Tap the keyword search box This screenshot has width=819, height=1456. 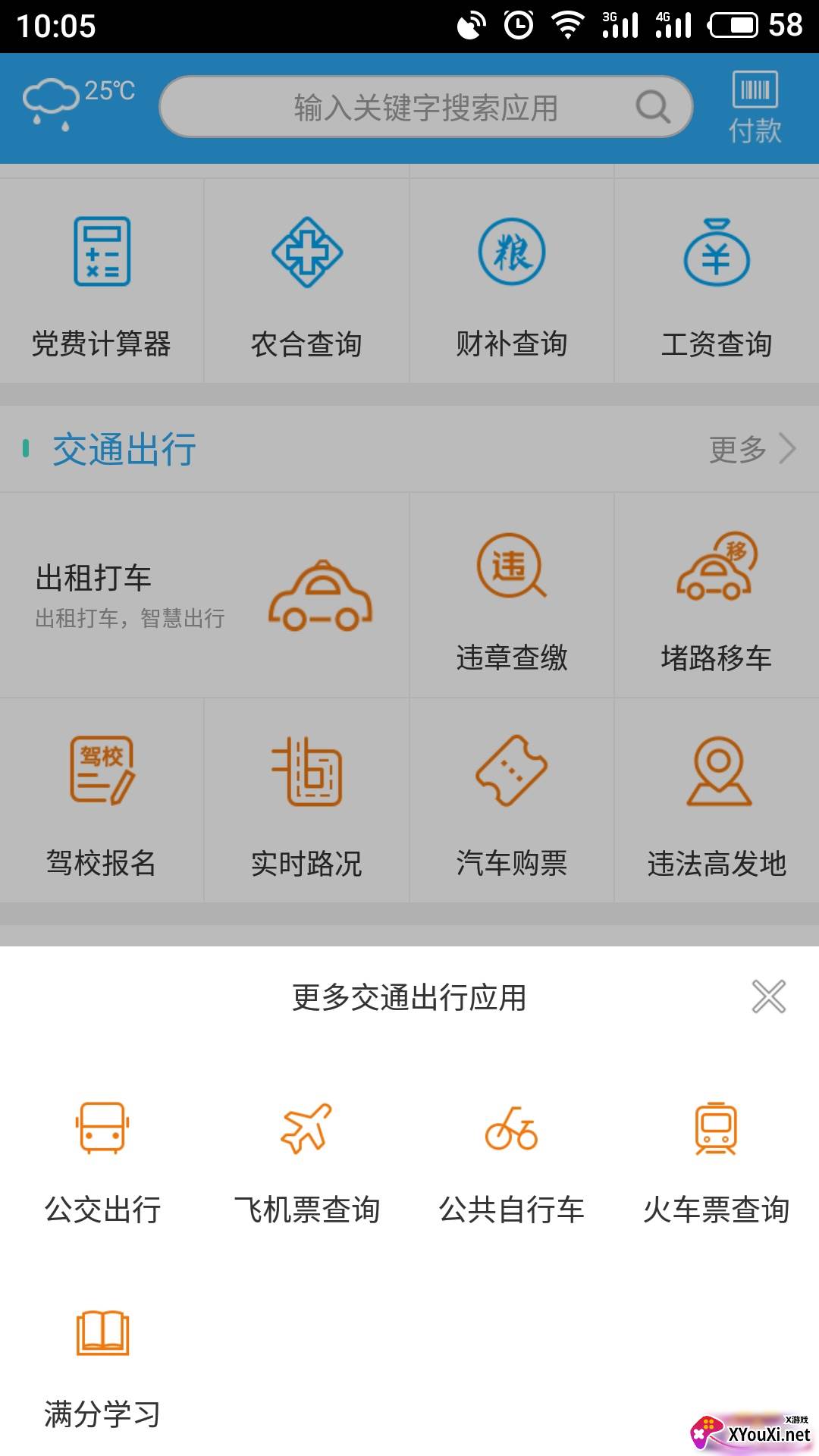click(x=426, y=107)
